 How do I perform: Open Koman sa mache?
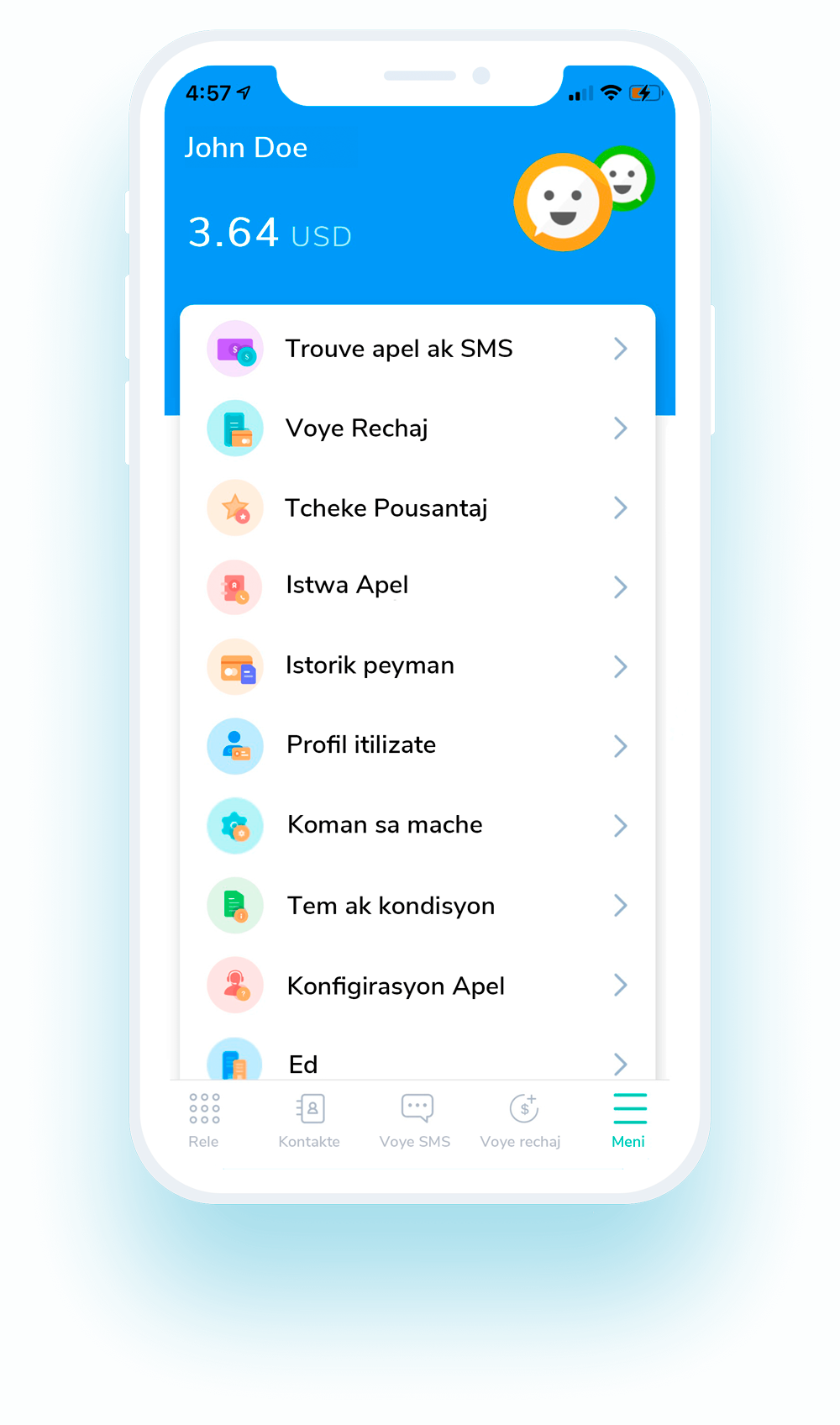click(x=417, y=825)
